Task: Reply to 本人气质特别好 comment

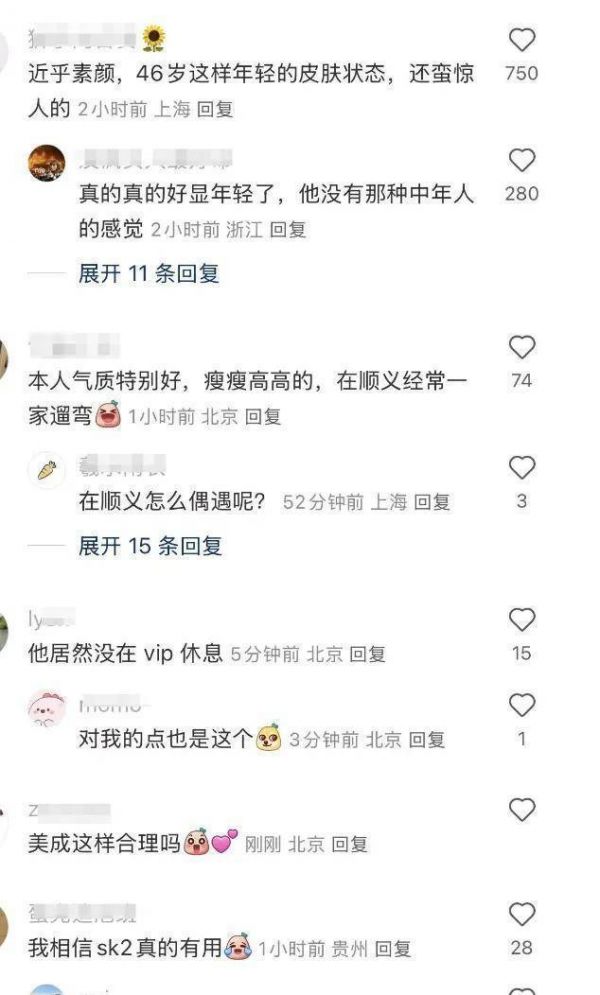Action: pos(263,417)
